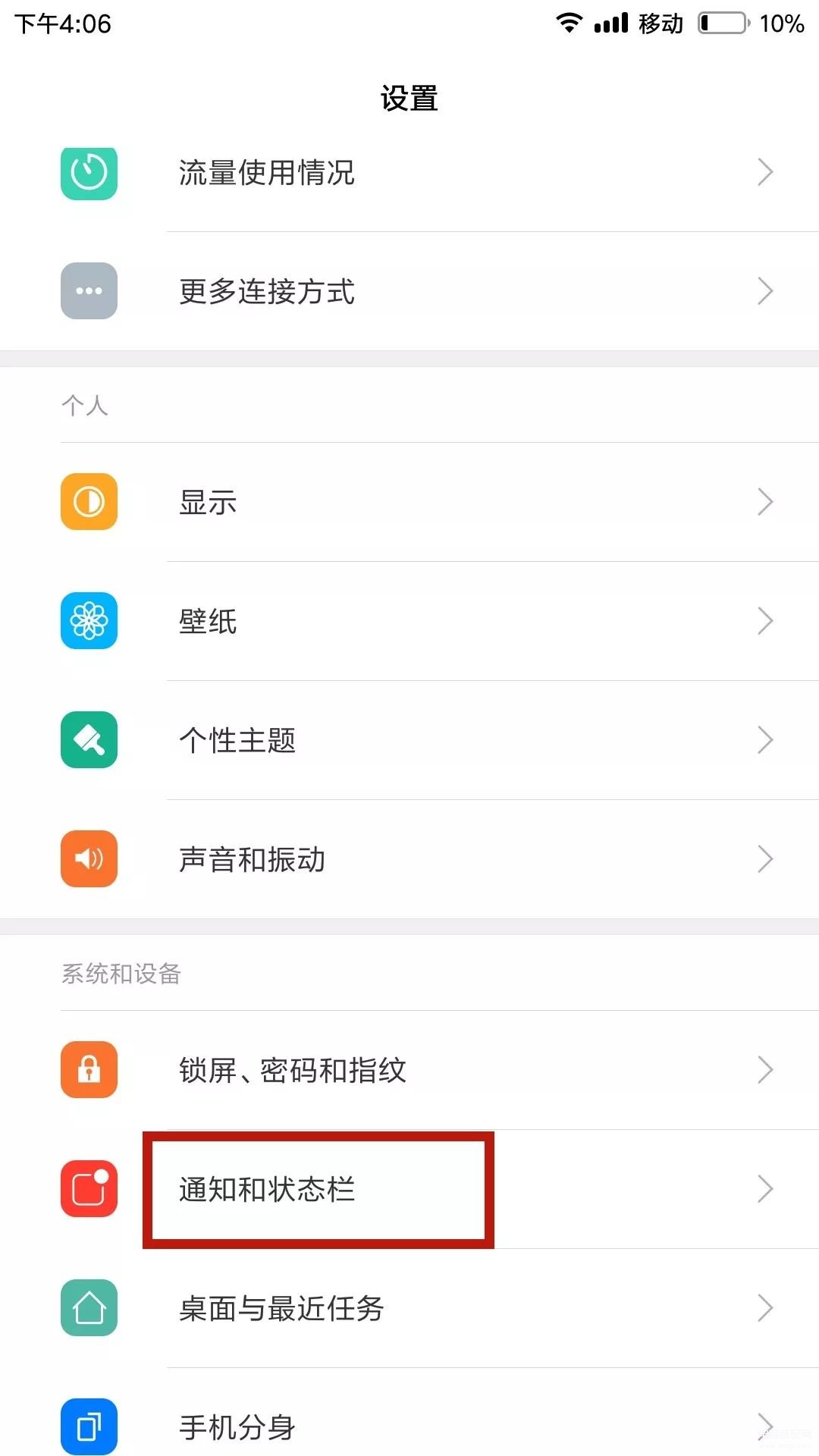Go to 壁纸 wallpaper settings
Viewport: 819px width, 1456px height.
tap(409, 621)
